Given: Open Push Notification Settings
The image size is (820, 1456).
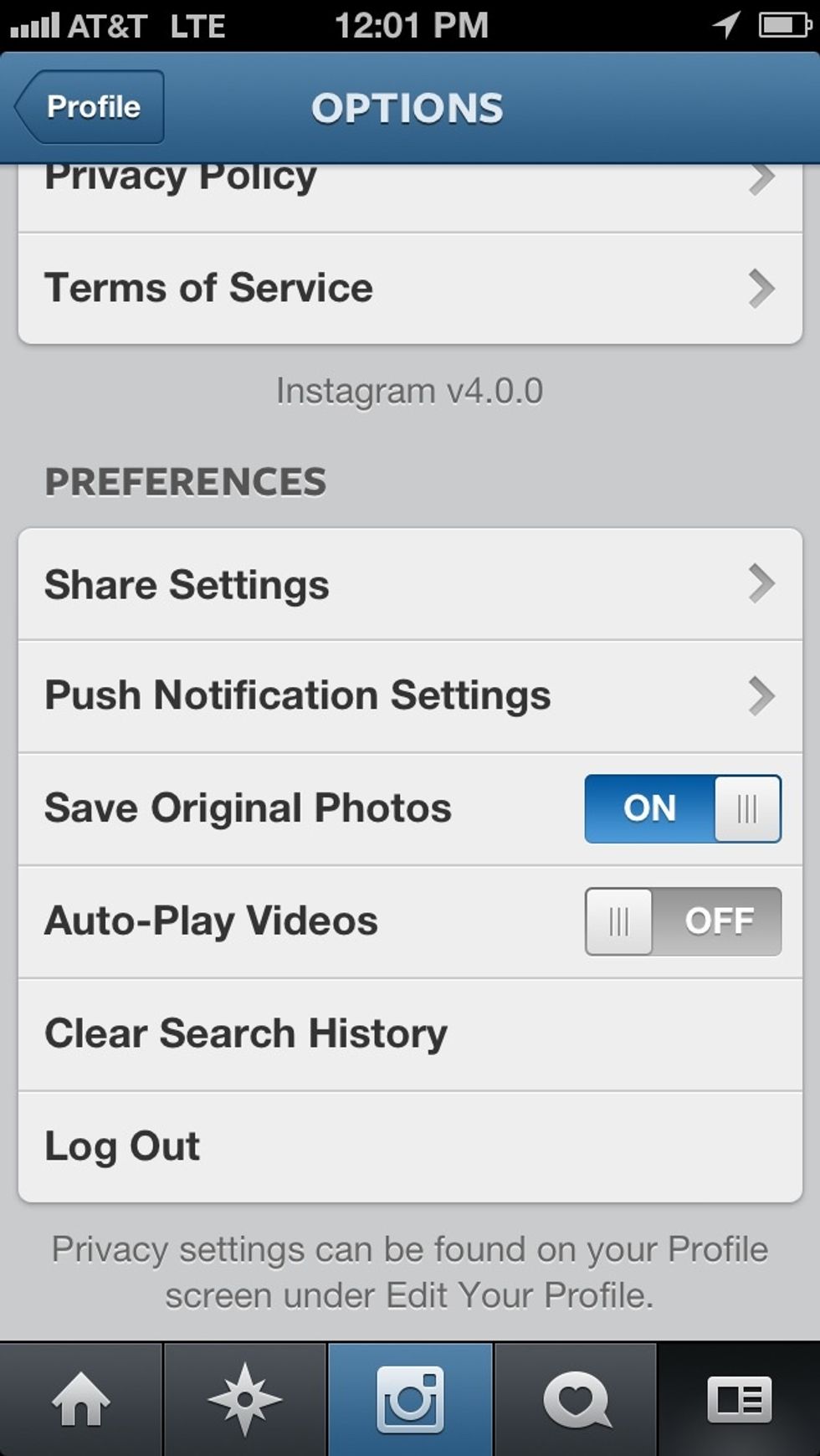Looking at the screenshot, I should [x=410, y=695].
